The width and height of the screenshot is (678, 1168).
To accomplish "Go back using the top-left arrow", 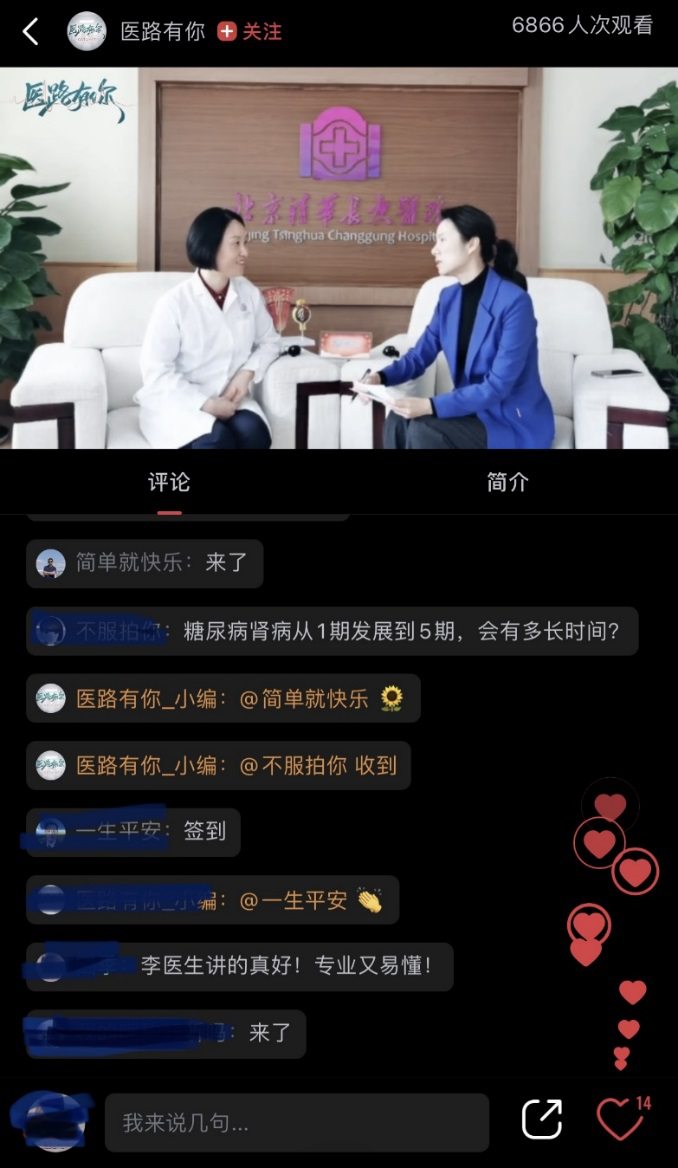I will click(31, 32).
